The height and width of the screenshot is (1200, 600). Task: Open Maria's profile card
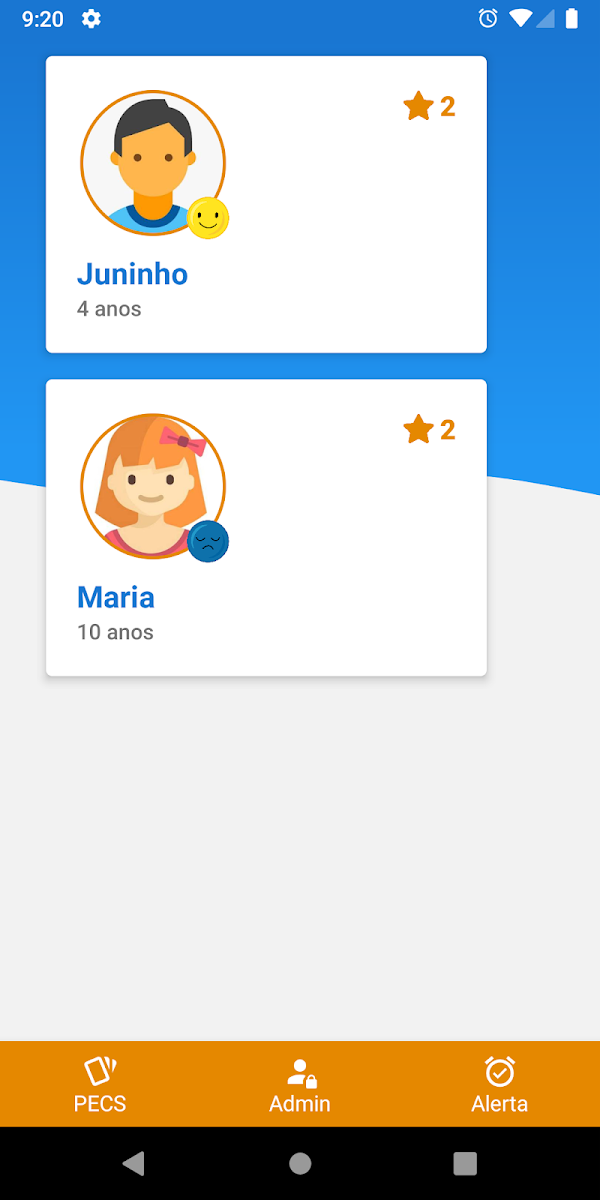click(266, 528)
